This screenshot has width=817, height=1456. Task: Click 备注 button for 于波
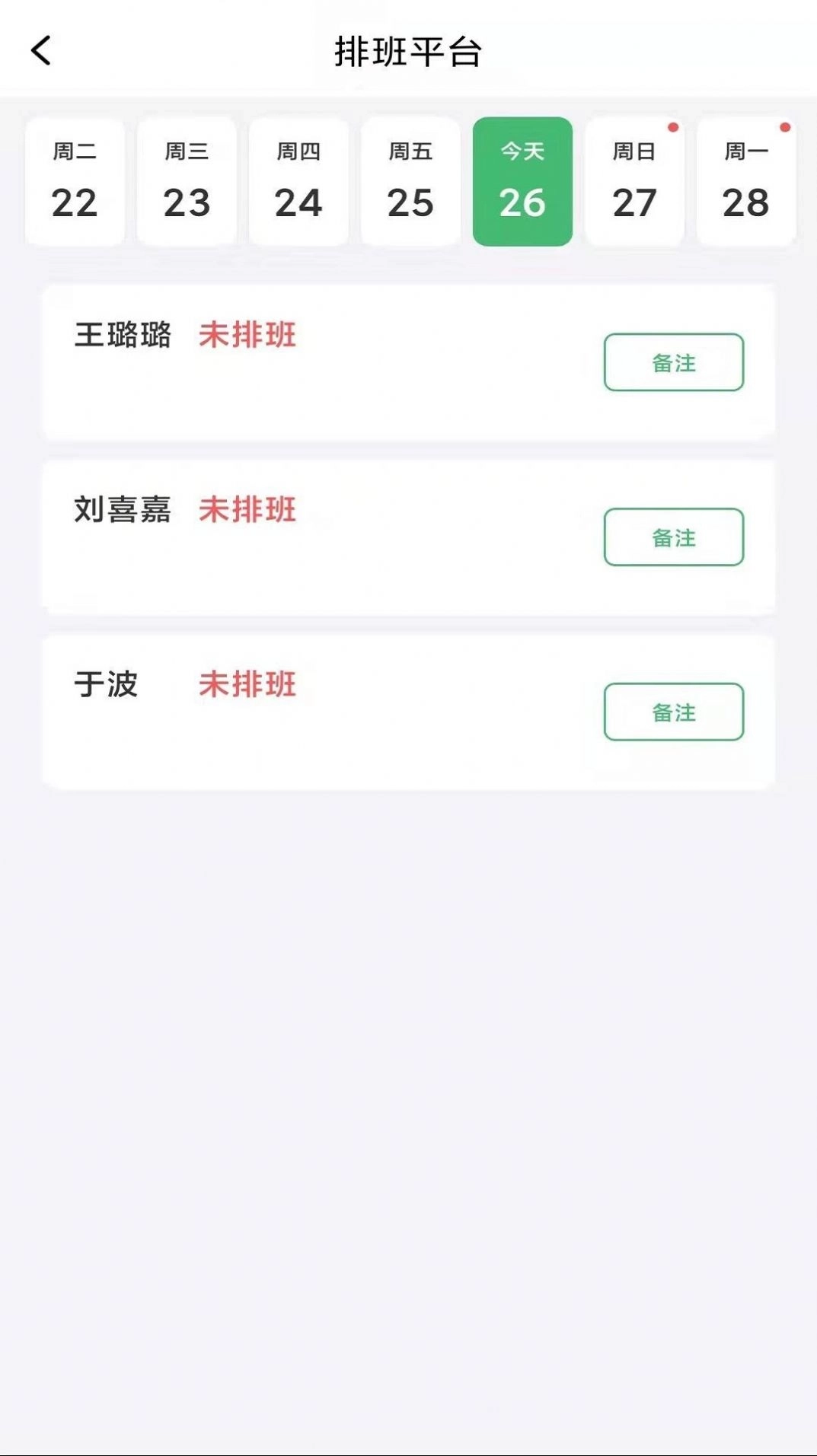(x=673, y=712)
